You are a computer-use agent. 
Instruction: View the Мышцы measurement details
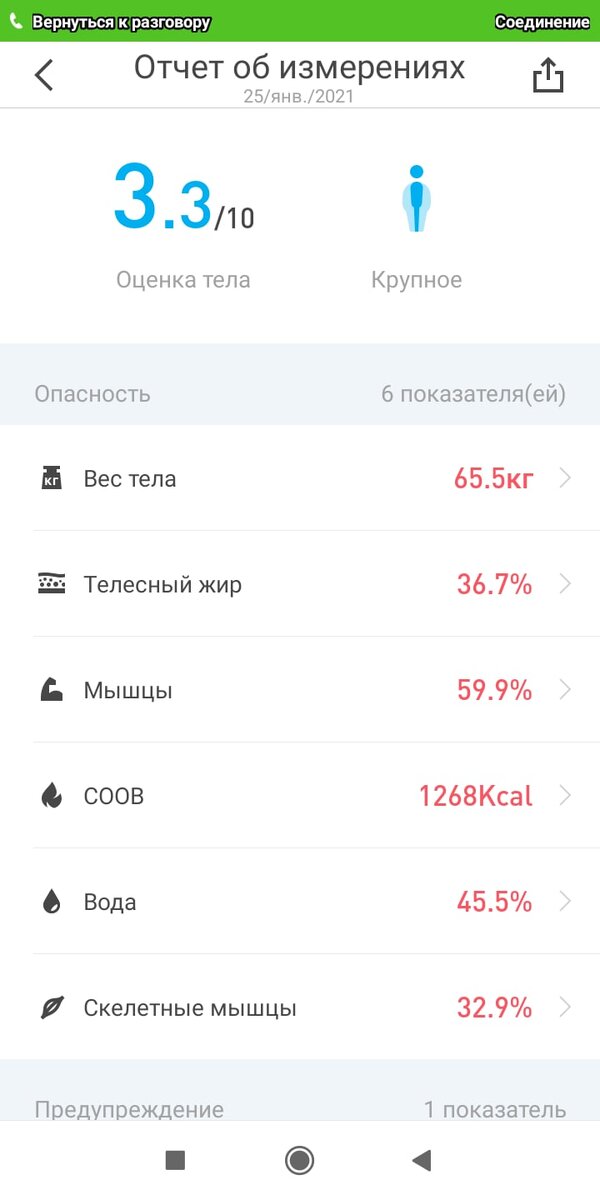click(300, 690)
